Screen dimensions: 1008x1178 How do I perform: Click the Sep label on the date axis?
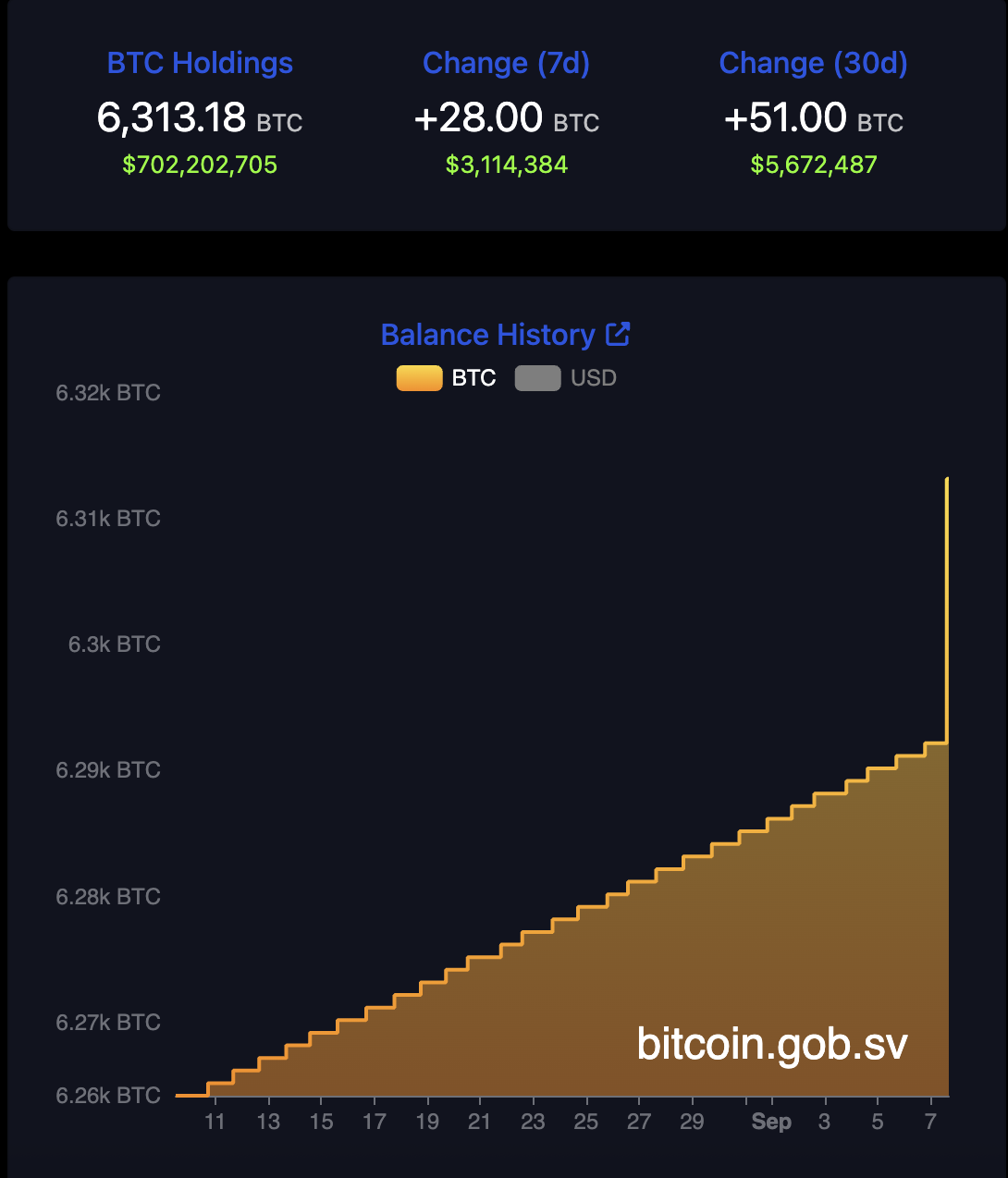click(x=770, y=1121)
